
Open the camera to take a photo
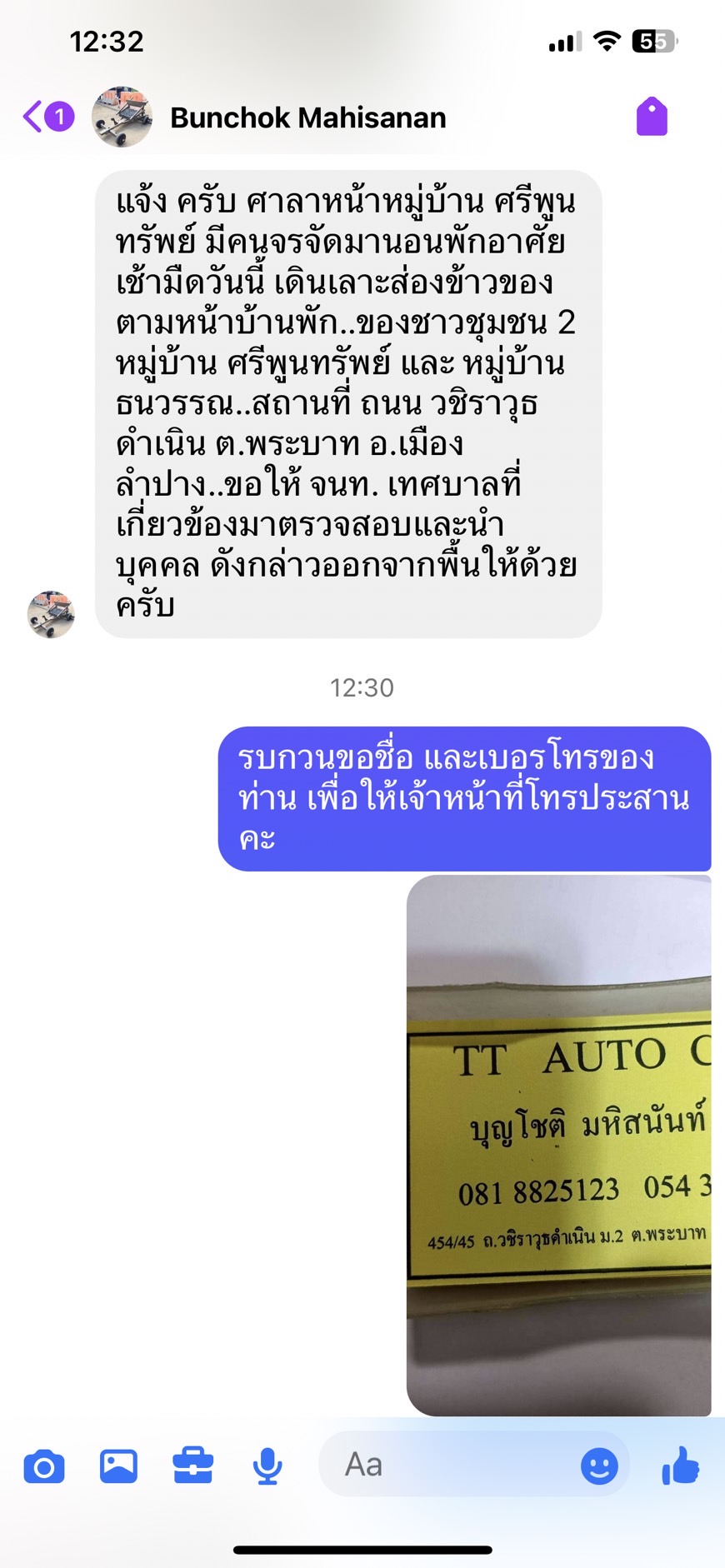44,1466
